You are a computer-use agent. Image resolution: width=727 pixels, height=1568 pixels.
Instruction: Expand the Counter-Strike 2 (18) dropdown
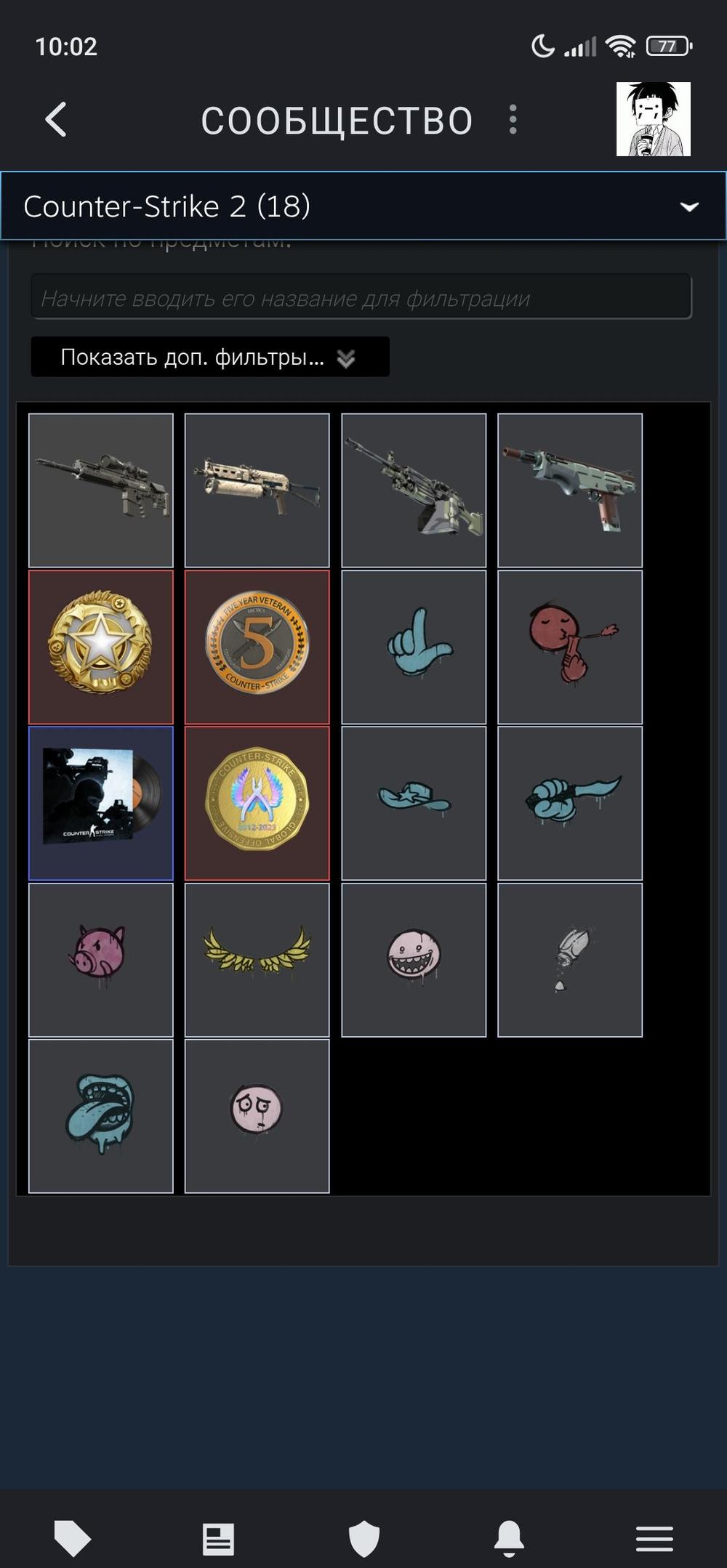[x=363, y=206]
